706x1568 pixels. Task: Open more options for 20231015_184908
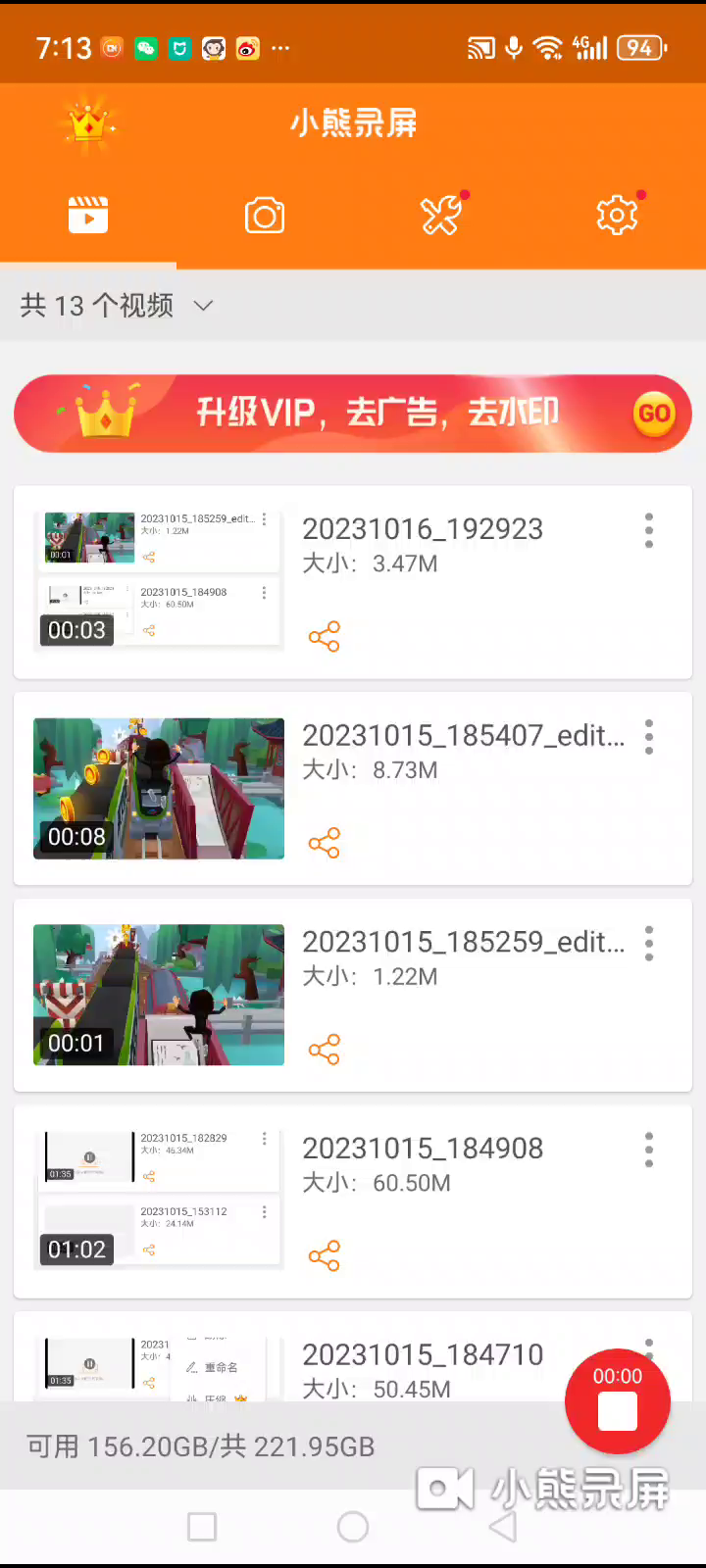tap(648, 1150)
